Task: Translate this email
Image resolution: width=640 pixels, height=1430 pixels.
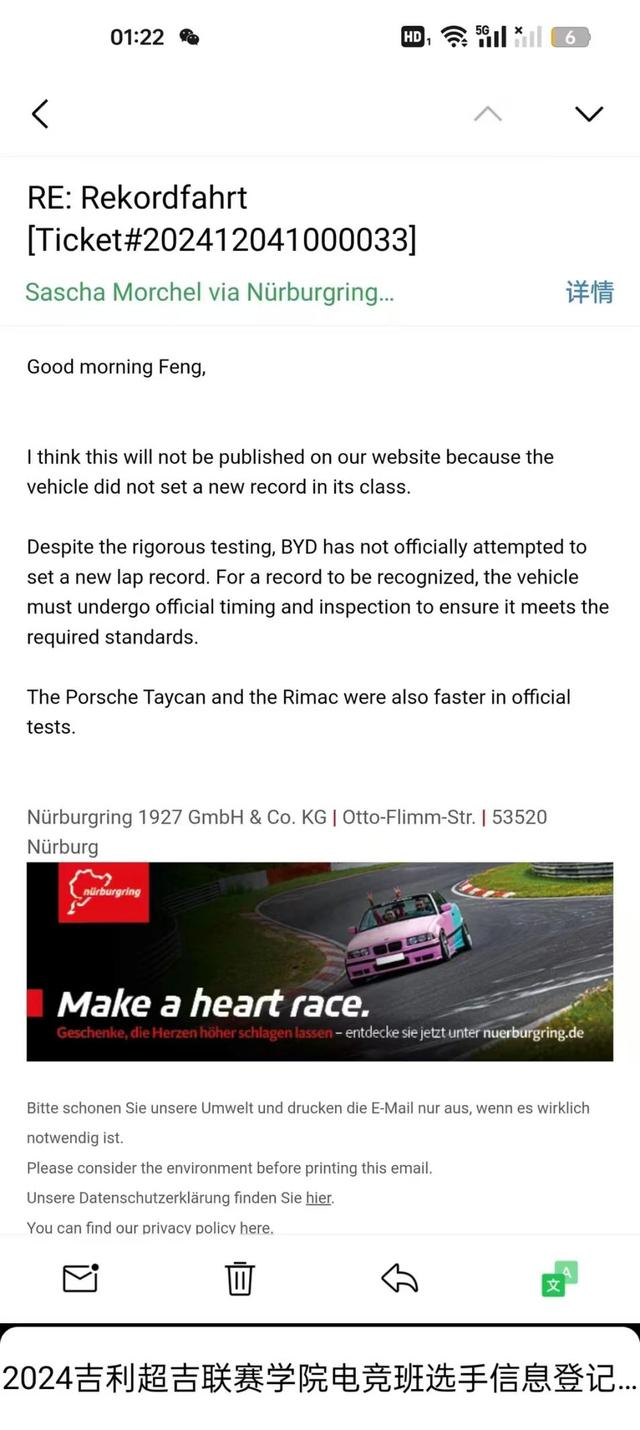Action: (559, 1278)
